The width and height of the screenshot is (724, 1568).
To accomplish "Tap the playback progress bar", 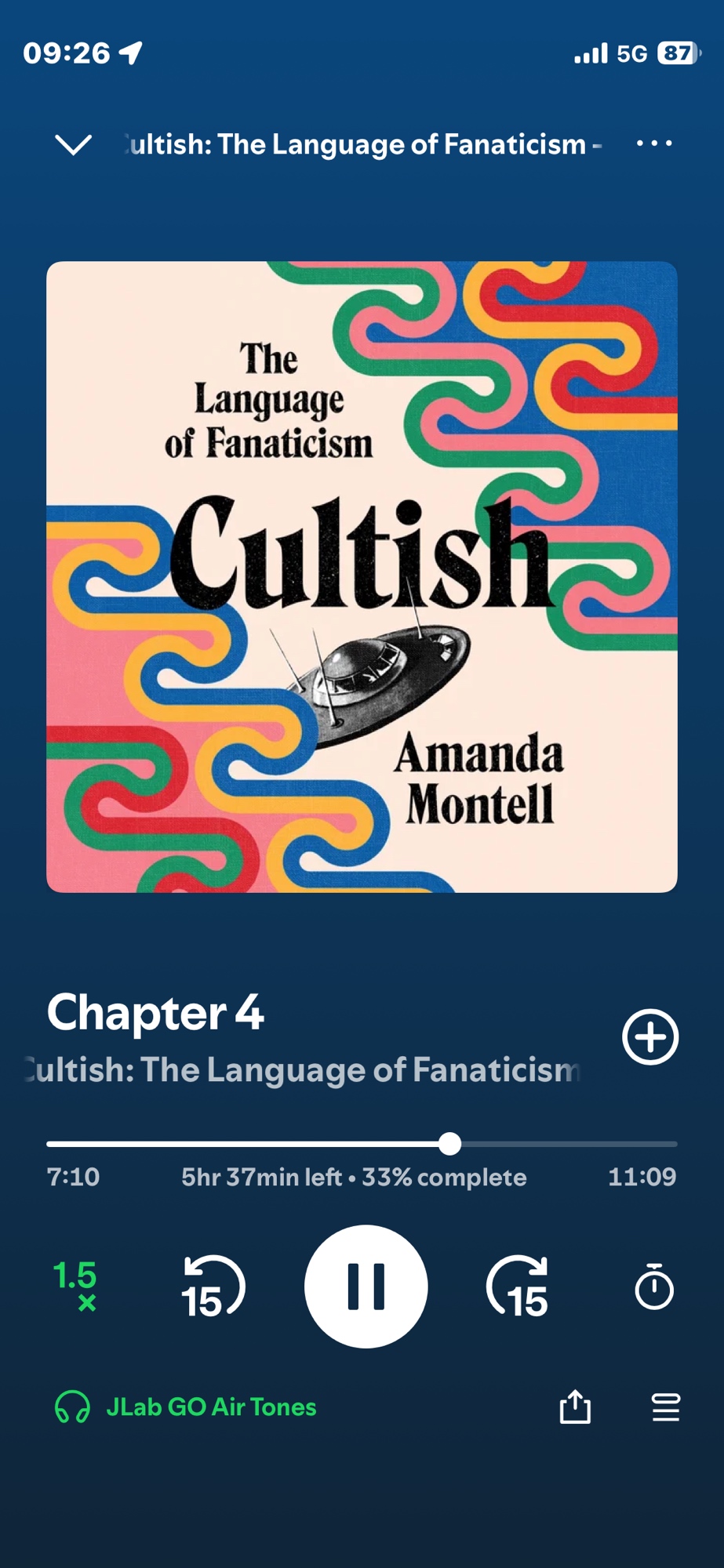I will click(x=361, y=1144).
